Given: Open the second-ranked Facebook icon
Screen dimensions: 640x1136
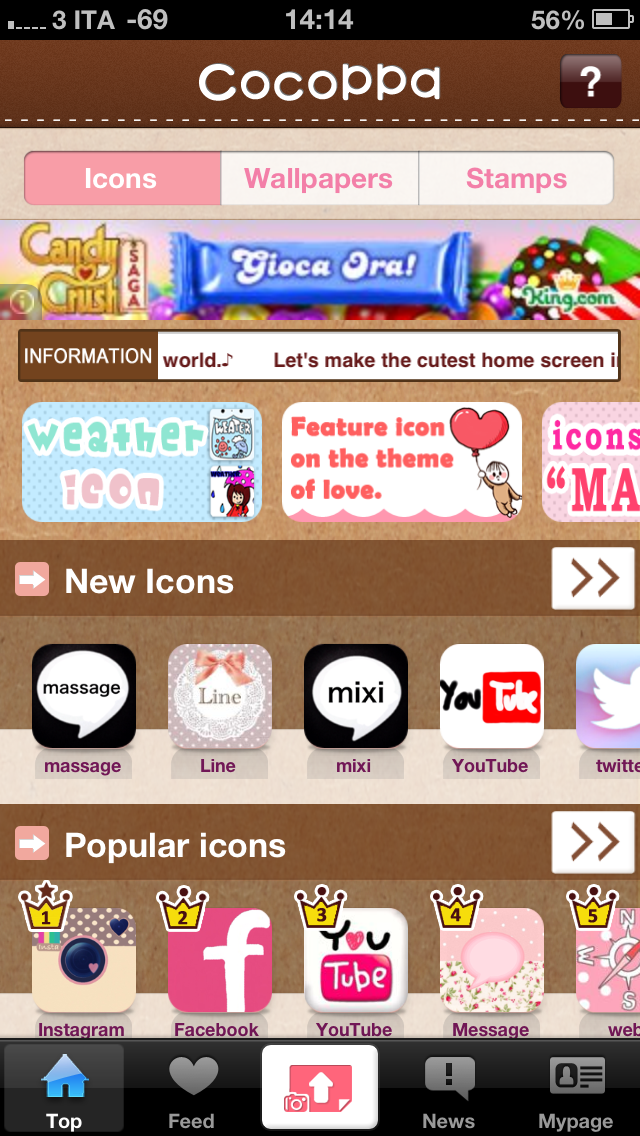Looking at the screenshot, I should click(x=219, y=960).
